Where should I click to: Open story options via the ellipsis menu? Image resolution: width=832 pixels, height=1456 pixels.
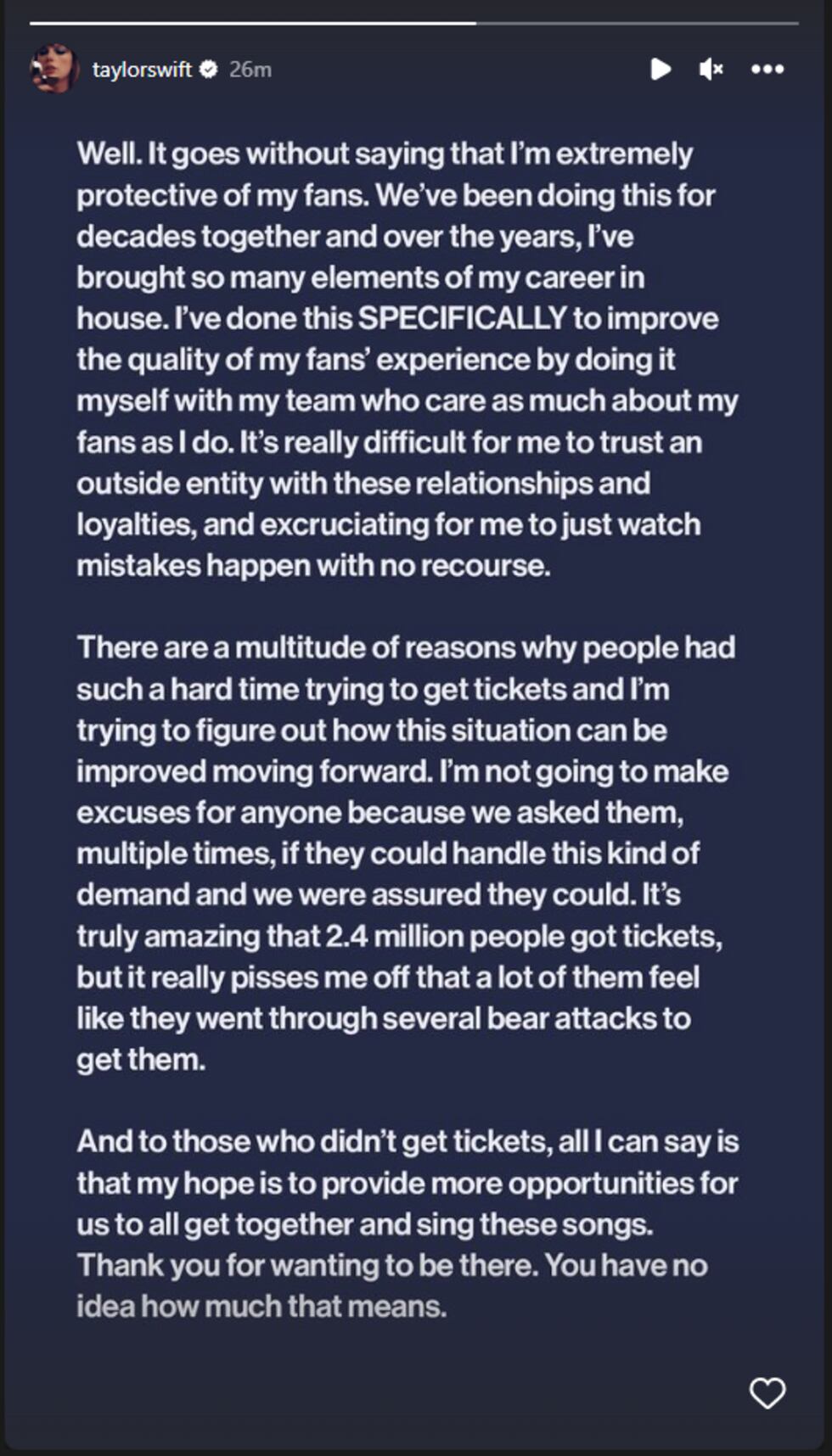(767, 70)
